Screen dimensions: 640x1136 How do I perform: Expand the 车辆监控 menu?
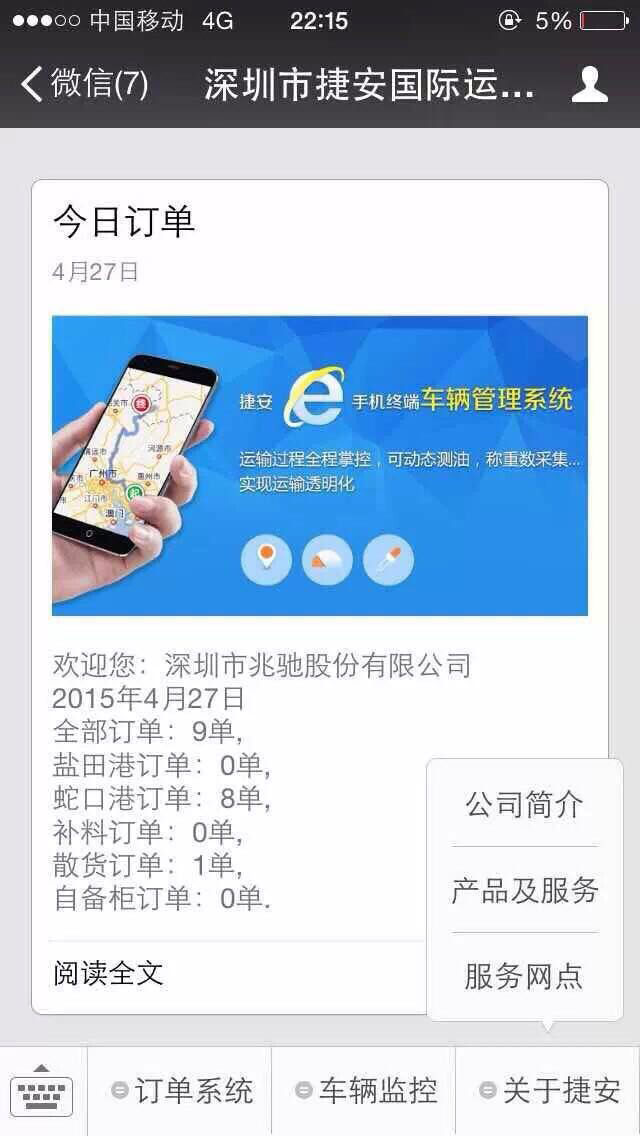pyautogui.click(x=366, y=1091)
